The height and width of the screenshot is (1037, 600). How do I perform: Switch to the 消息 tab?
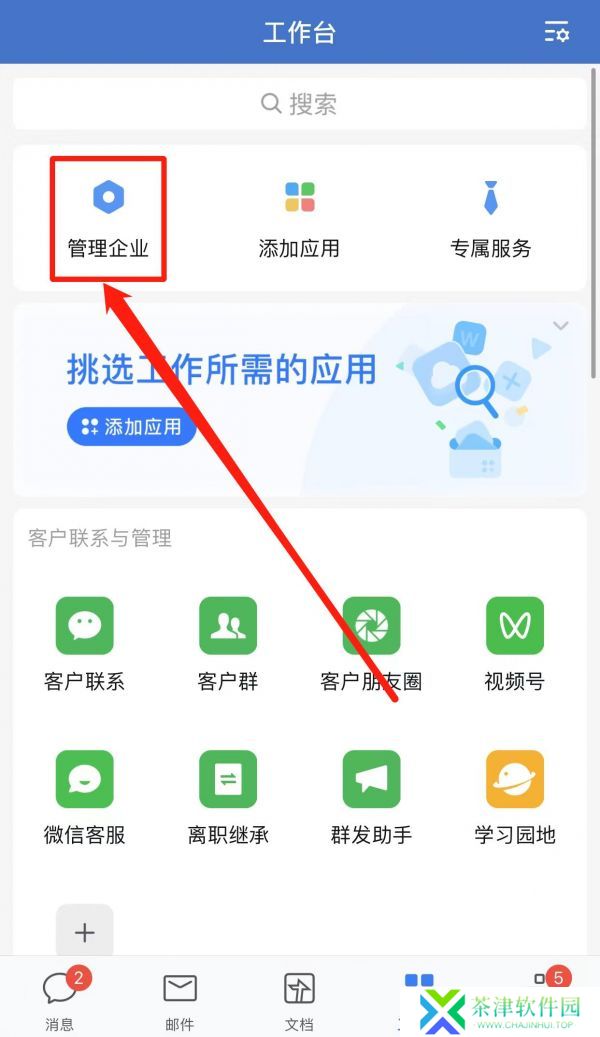pos(59,1000)
